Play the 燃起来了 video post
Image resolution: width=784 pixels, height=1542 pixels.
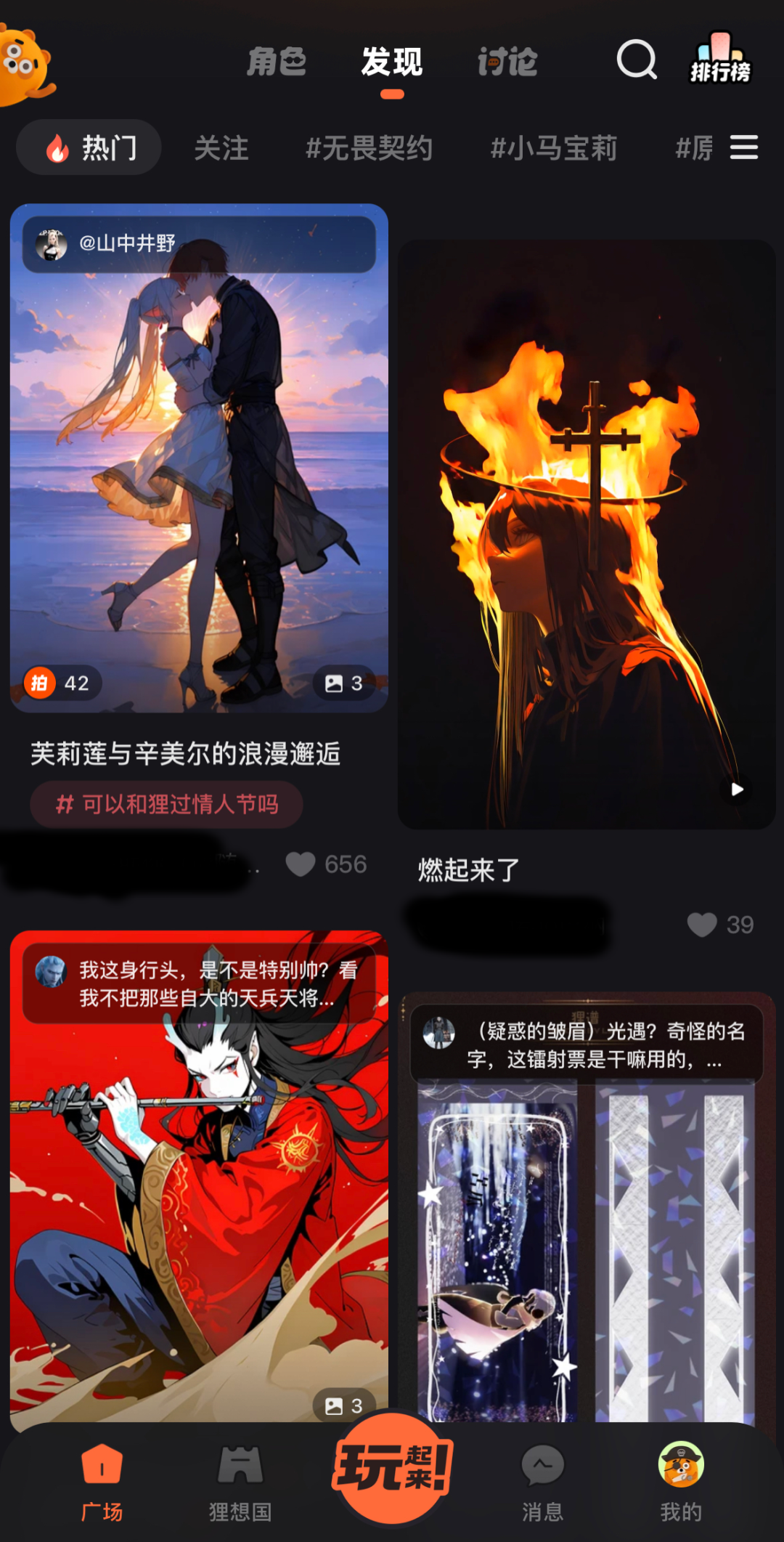point(587,535)
